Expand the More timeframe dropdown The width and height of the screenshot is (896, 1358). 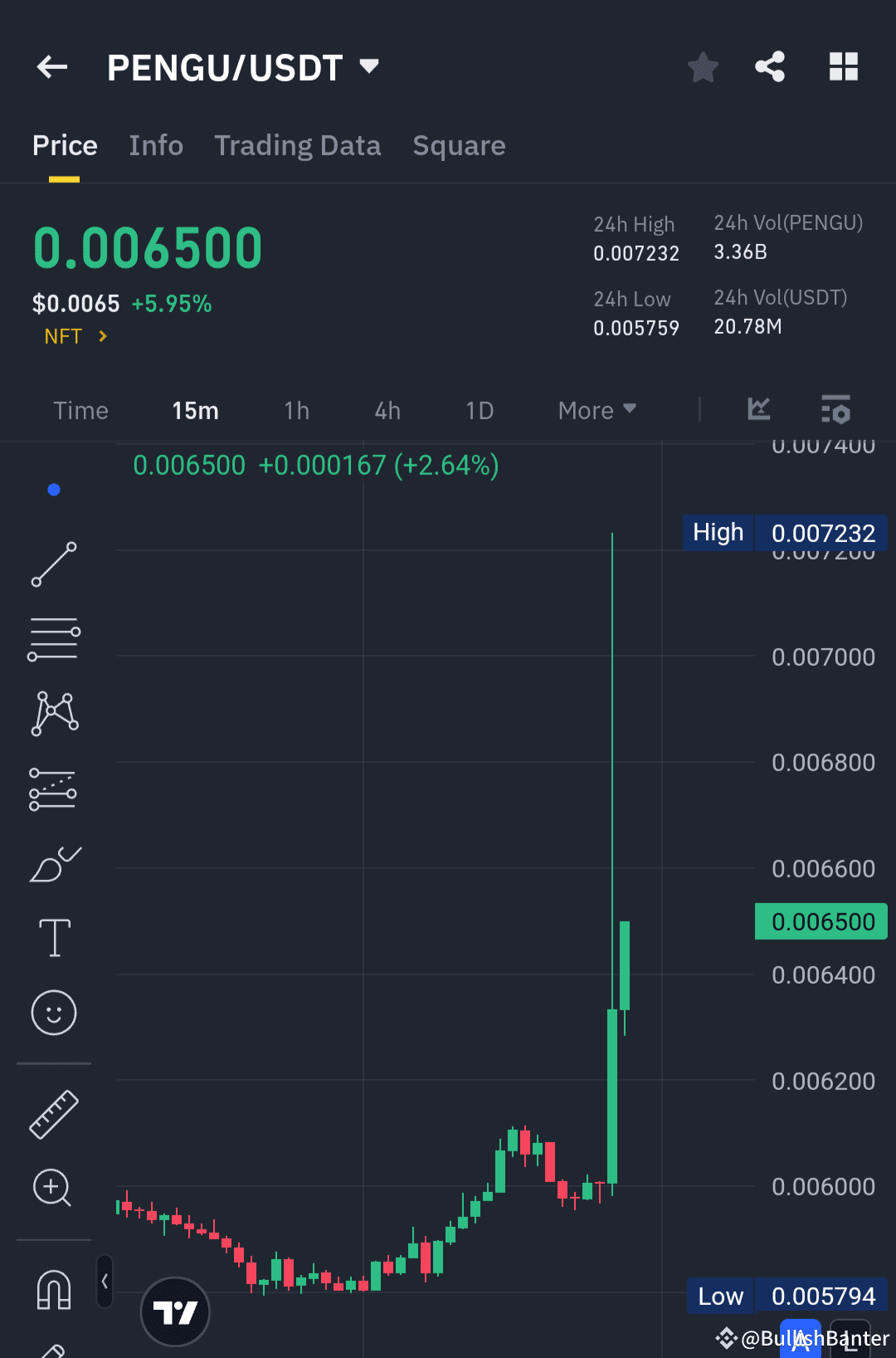click(x=596, y=409)
